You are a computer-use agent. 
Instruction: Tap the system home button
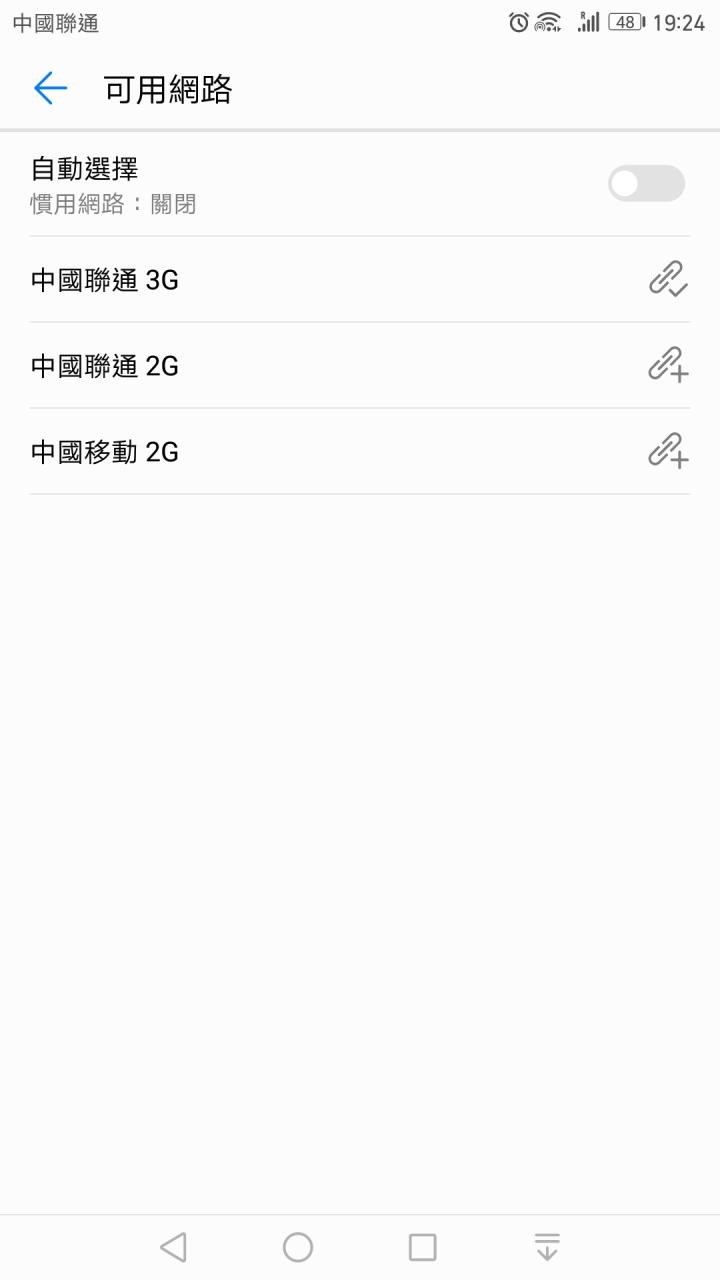click(298, 1247)
